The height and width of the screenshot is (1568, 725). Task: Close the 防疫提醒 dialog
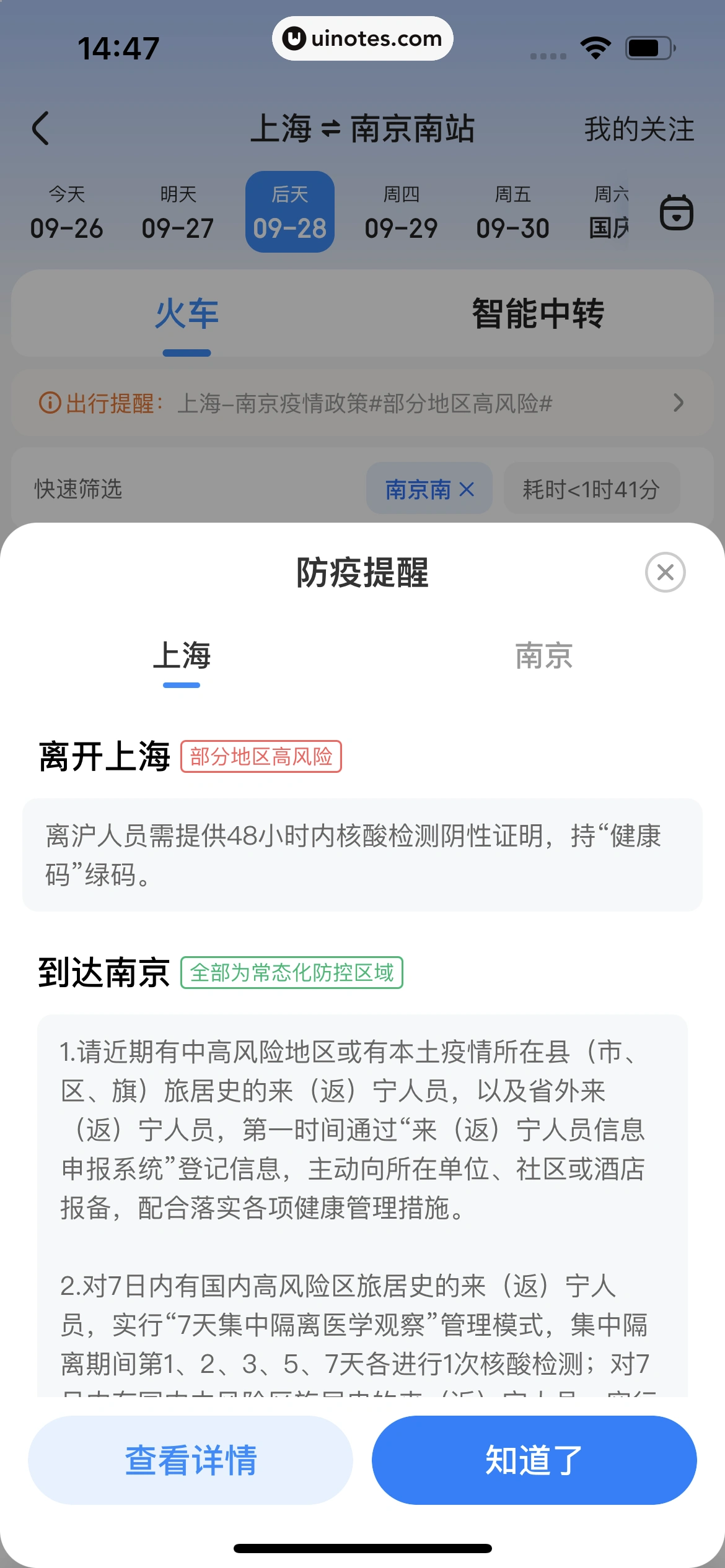[x=665, y=572]
